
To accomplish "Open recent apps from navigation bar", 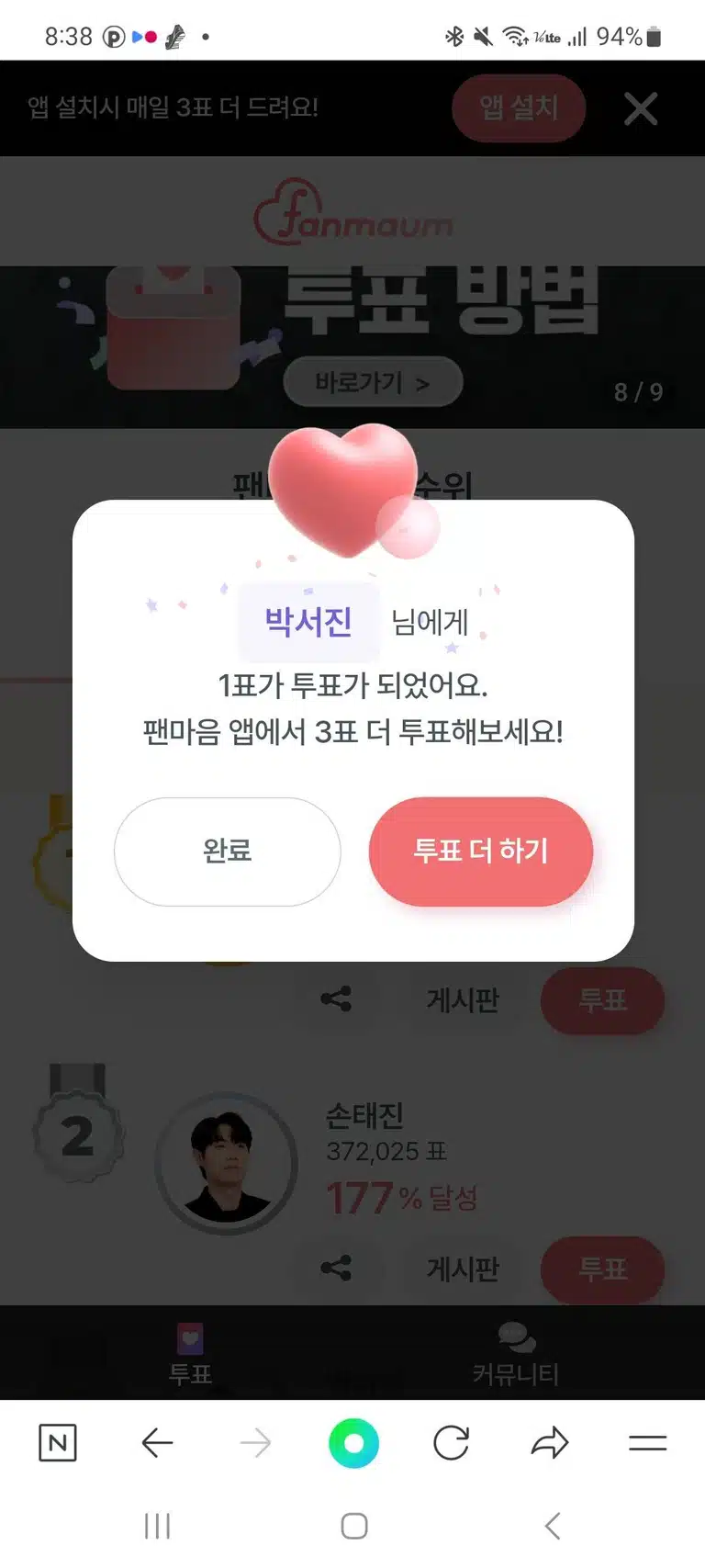I will [157, 1527].
